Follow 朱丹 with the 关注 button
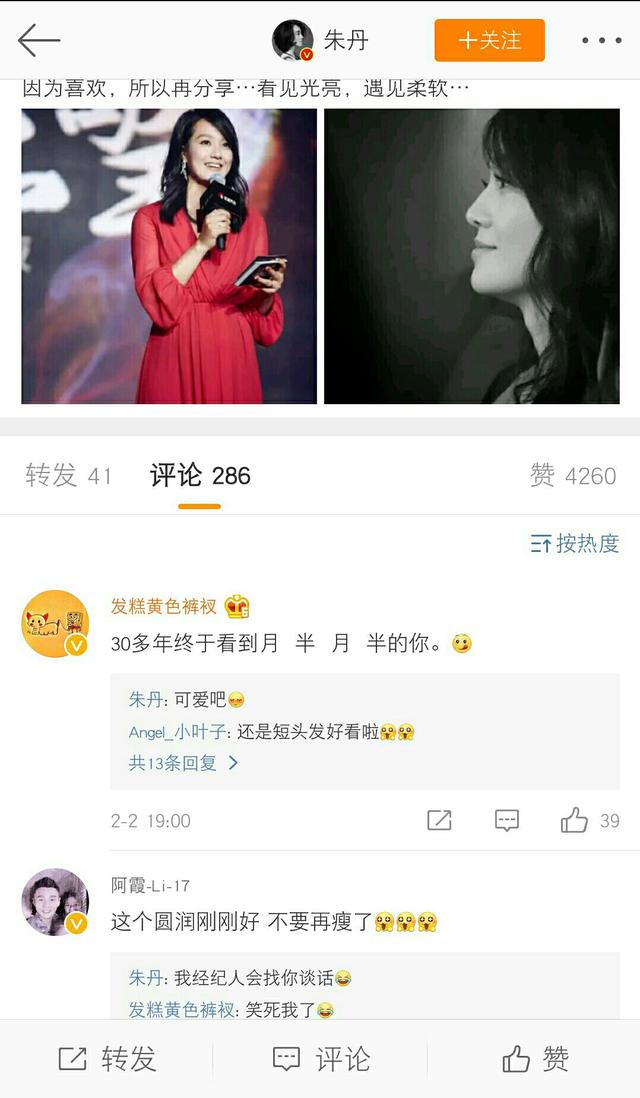This screenshot has width=640, height=1098. [489, 40]
